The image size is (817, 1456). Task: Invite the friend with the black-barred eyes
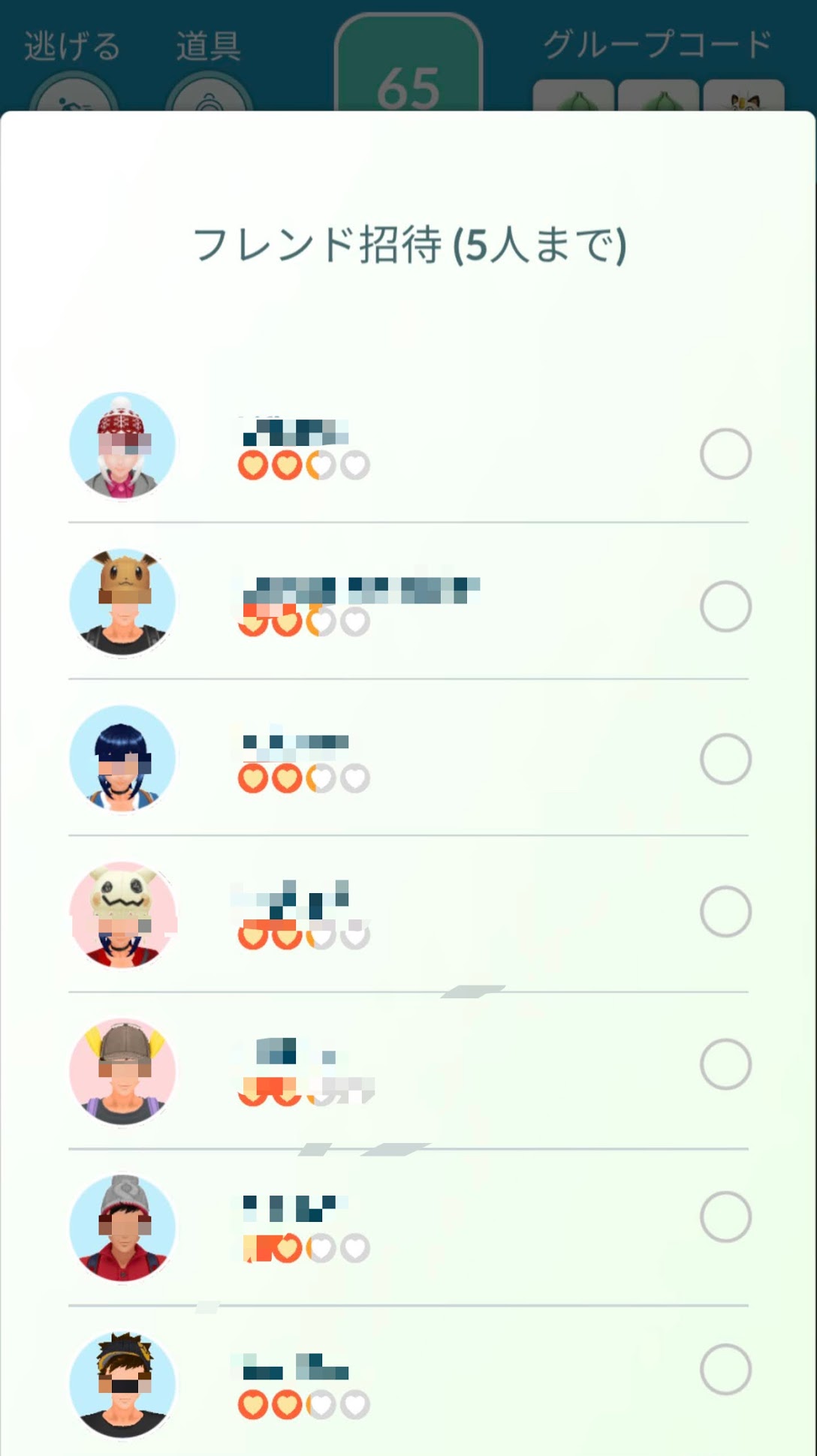(x=725, y=1370)
